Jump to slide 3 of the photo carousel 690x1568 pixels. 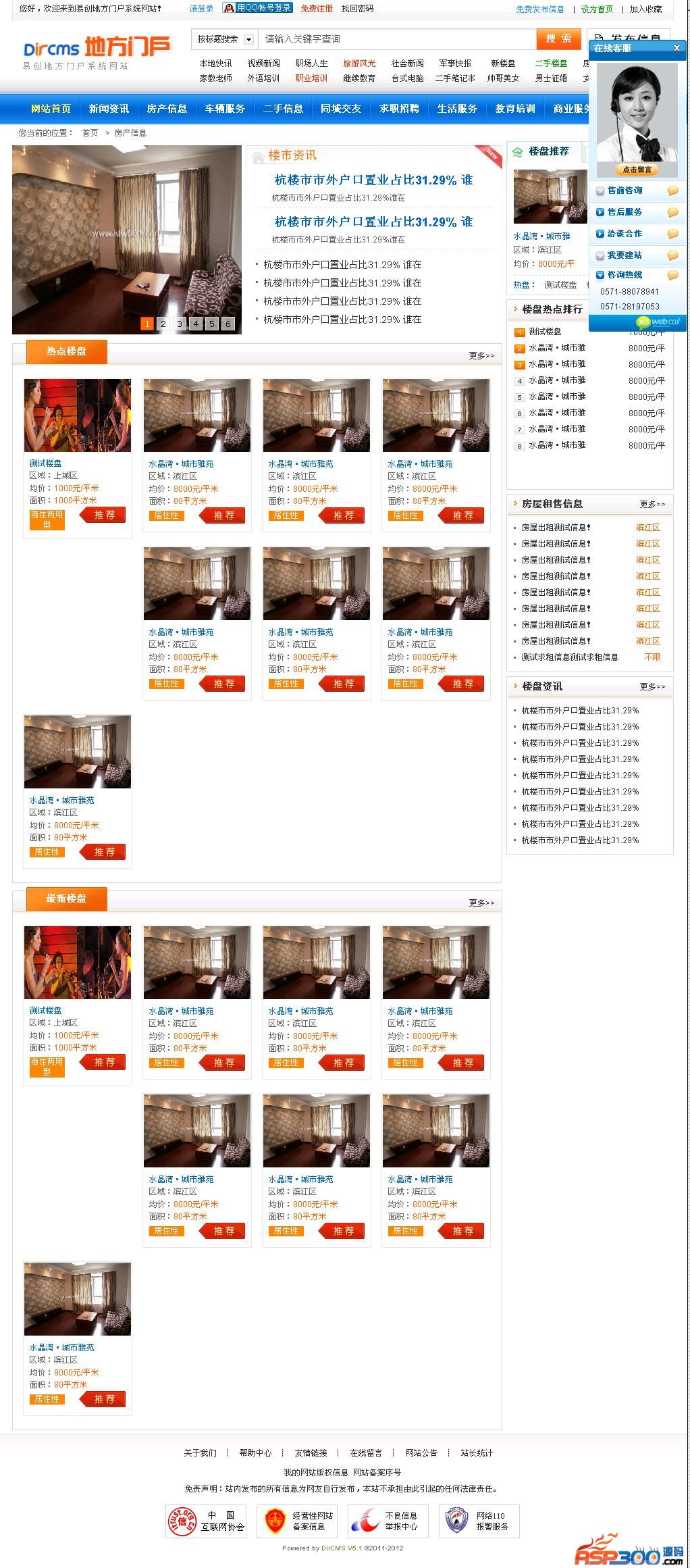click(180, 324)
